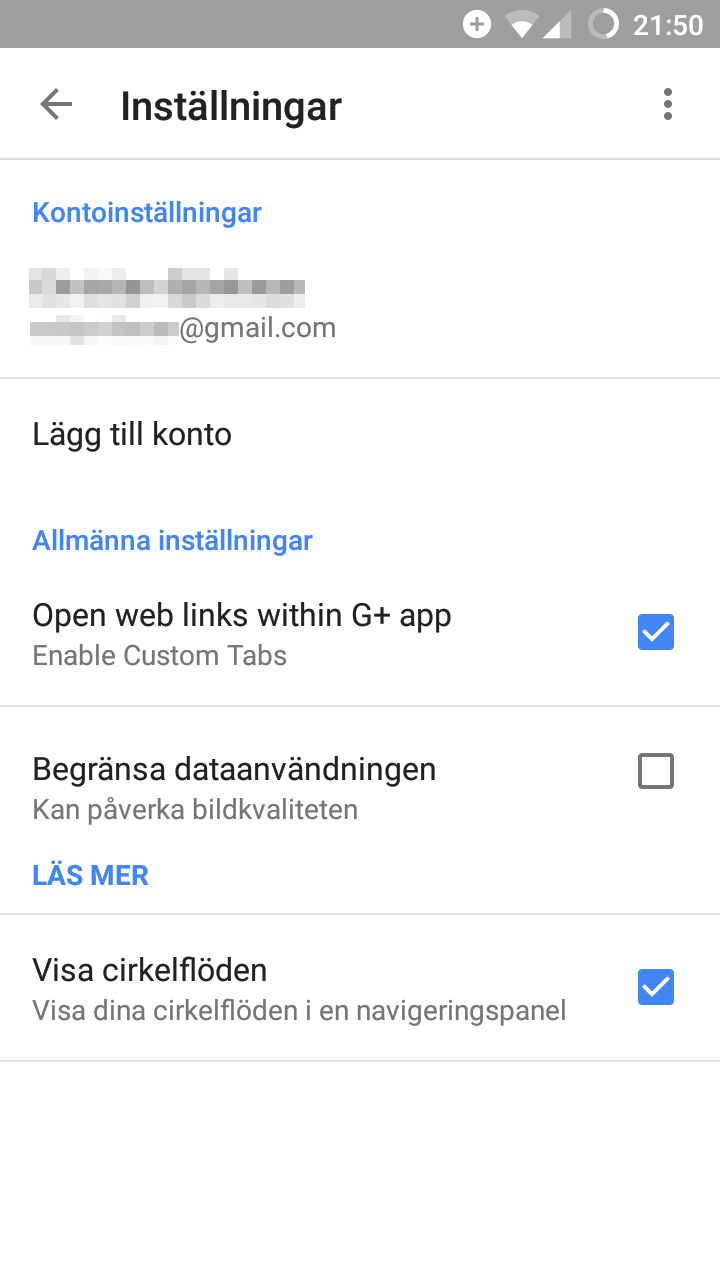
Task: Disable Visa cirkelflöden checkbox
Action: (x=656, y=987)
